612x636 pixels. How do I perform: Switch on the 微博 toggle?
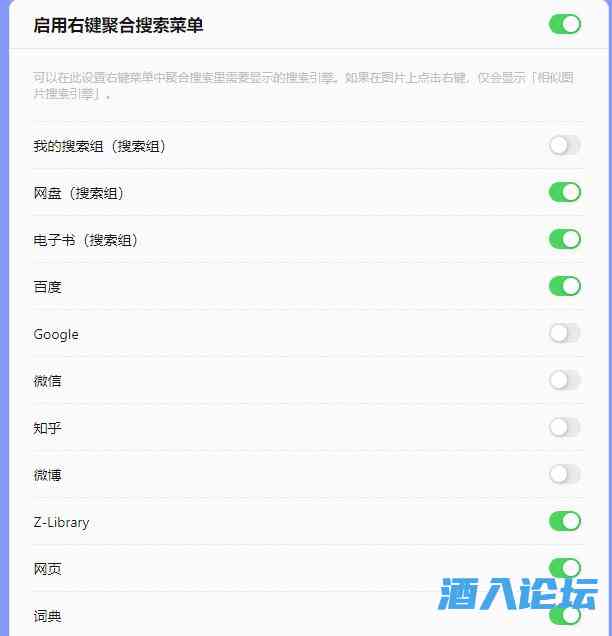click(564, 474)
